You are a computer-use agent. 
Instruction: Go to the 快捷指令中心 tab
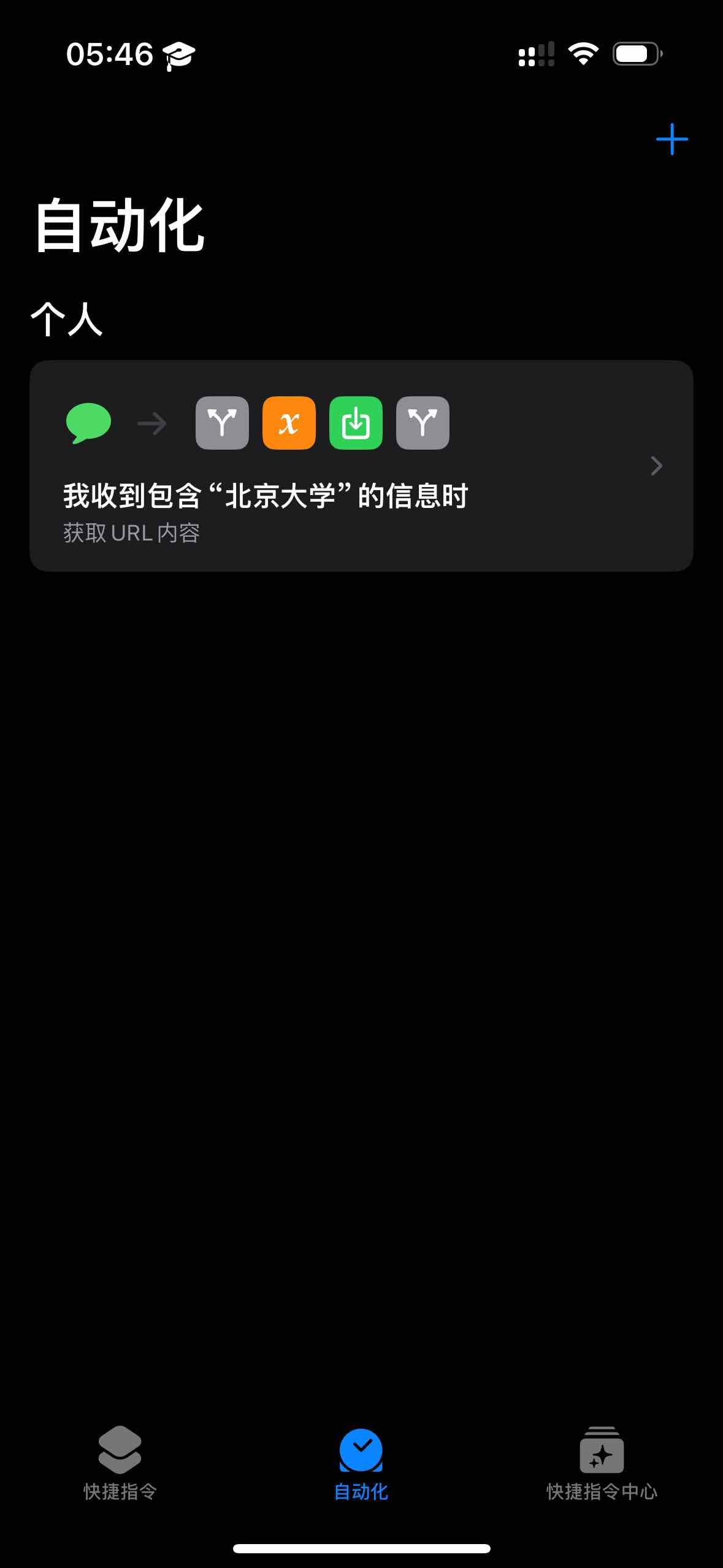tap(602, 1463)
